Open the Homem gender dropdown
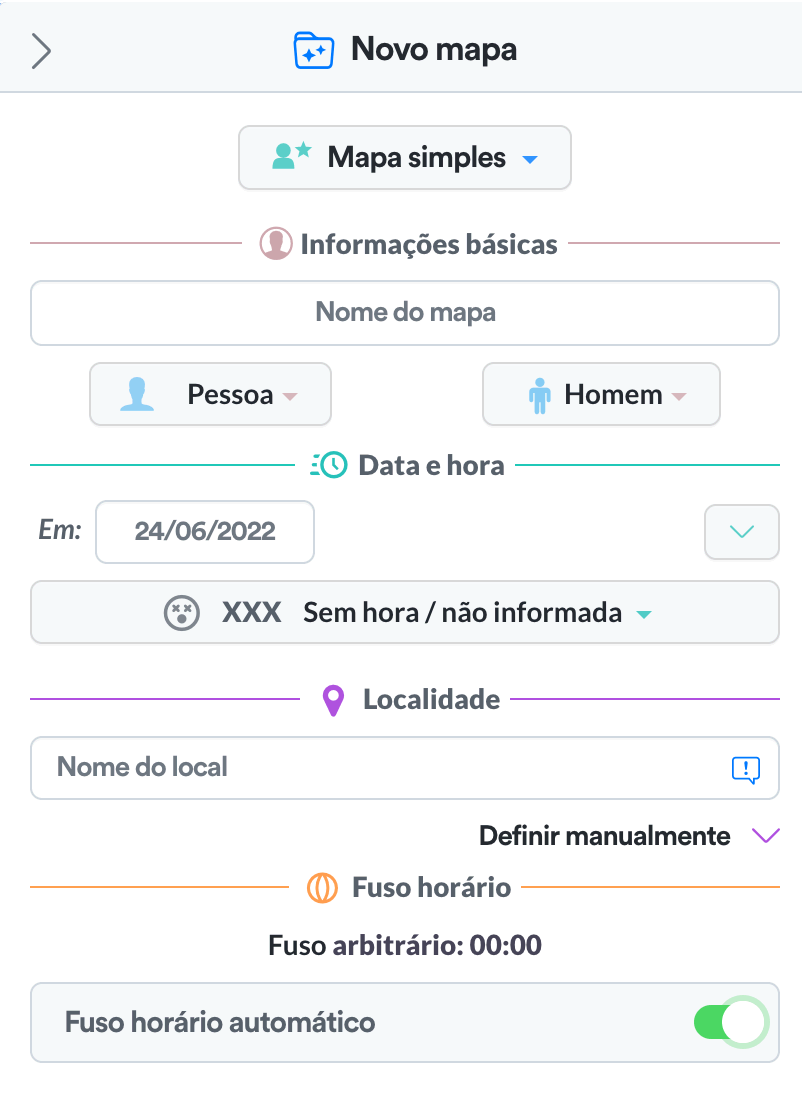Image resolution: width=802 pixels, height=1094 pixels. (x=601, y=394)
